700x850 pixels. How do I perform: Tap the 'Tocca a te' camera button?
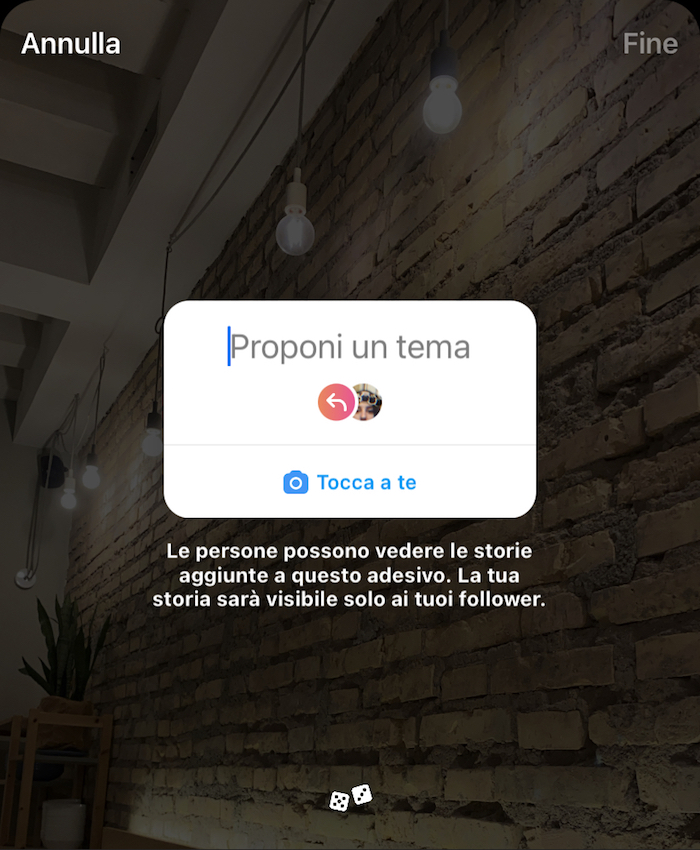click(x=350, y=483)
